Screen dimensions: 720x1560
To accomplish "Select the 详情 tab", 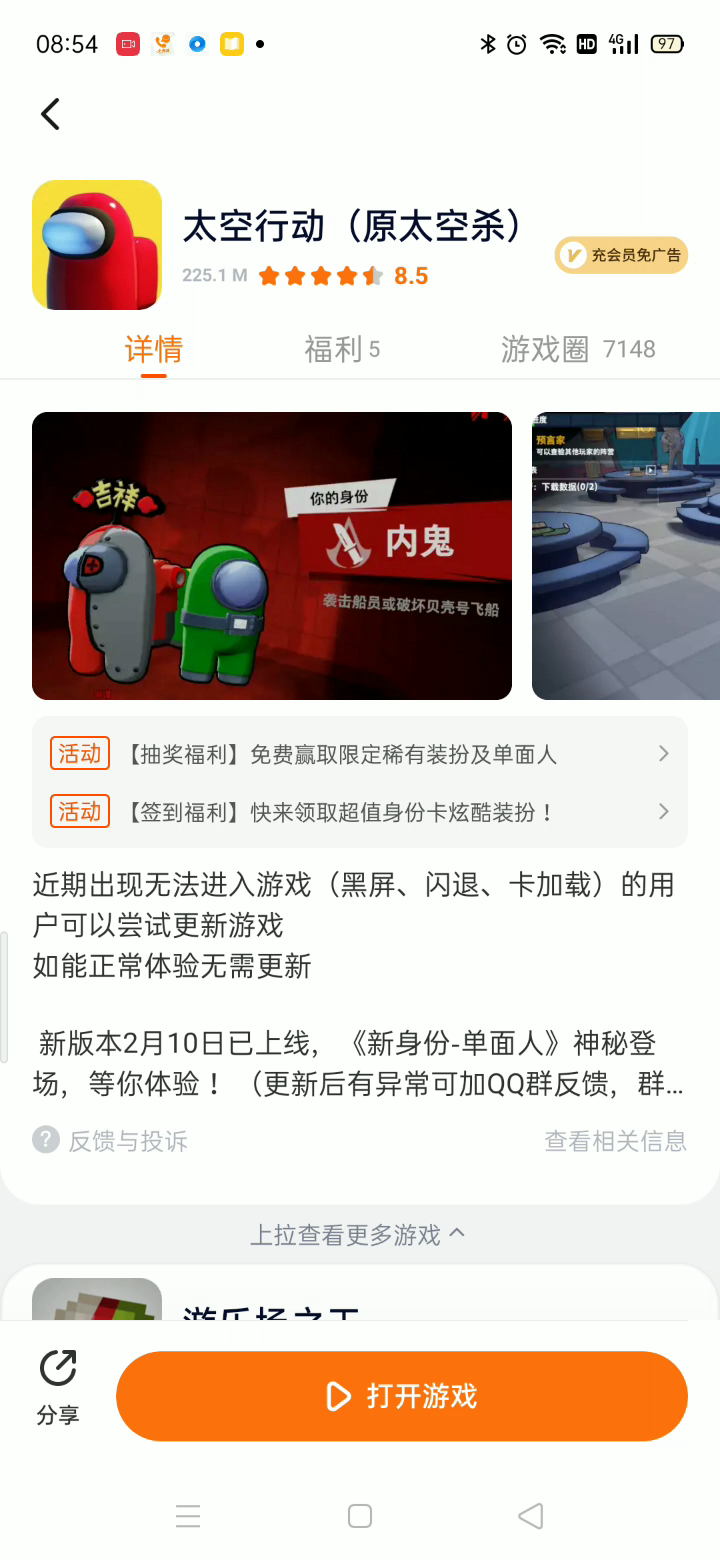I will click(153, 349).
